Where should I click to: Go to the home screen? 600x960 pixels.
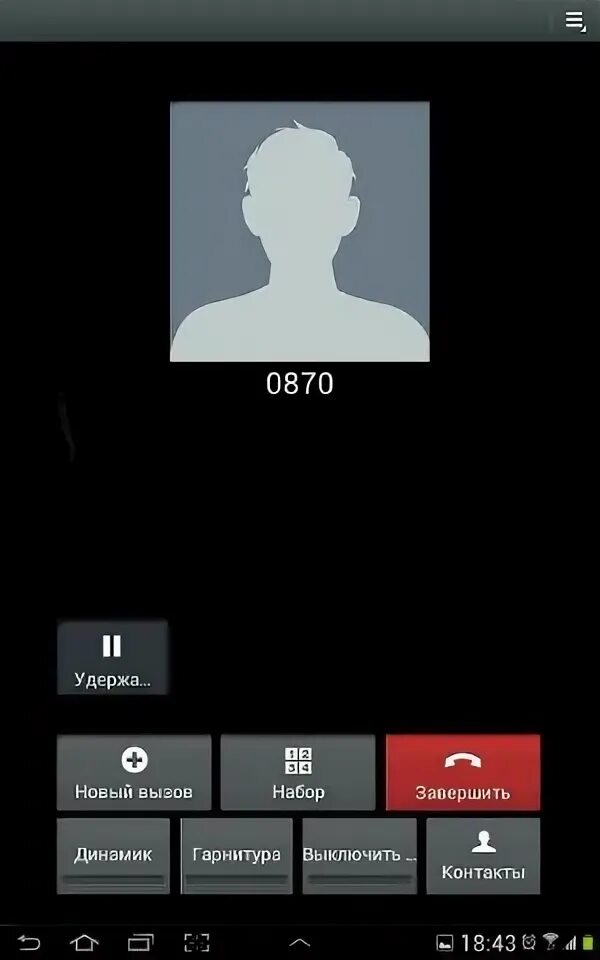click(84, 942)
